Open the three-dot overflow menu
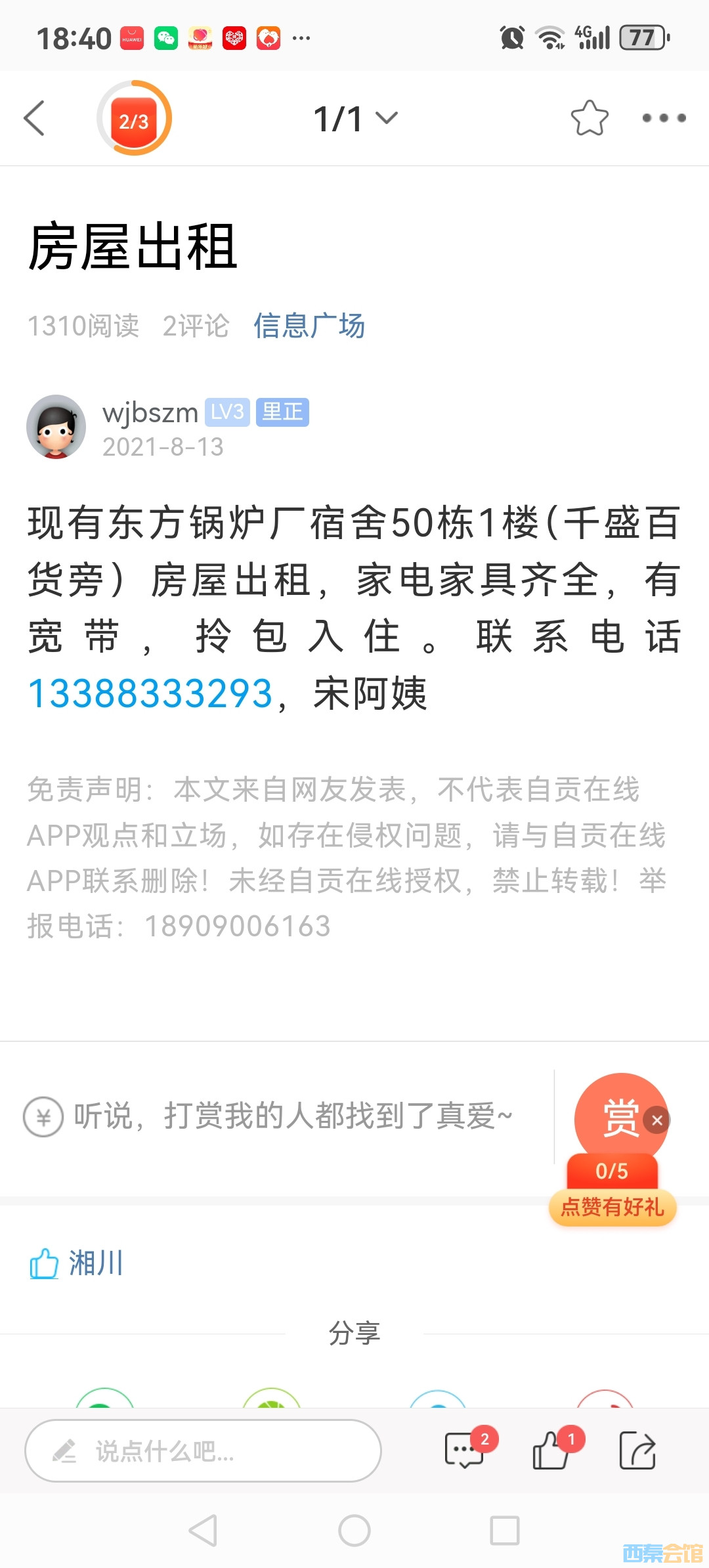The image size is (709, 1568). pos(664,118)
